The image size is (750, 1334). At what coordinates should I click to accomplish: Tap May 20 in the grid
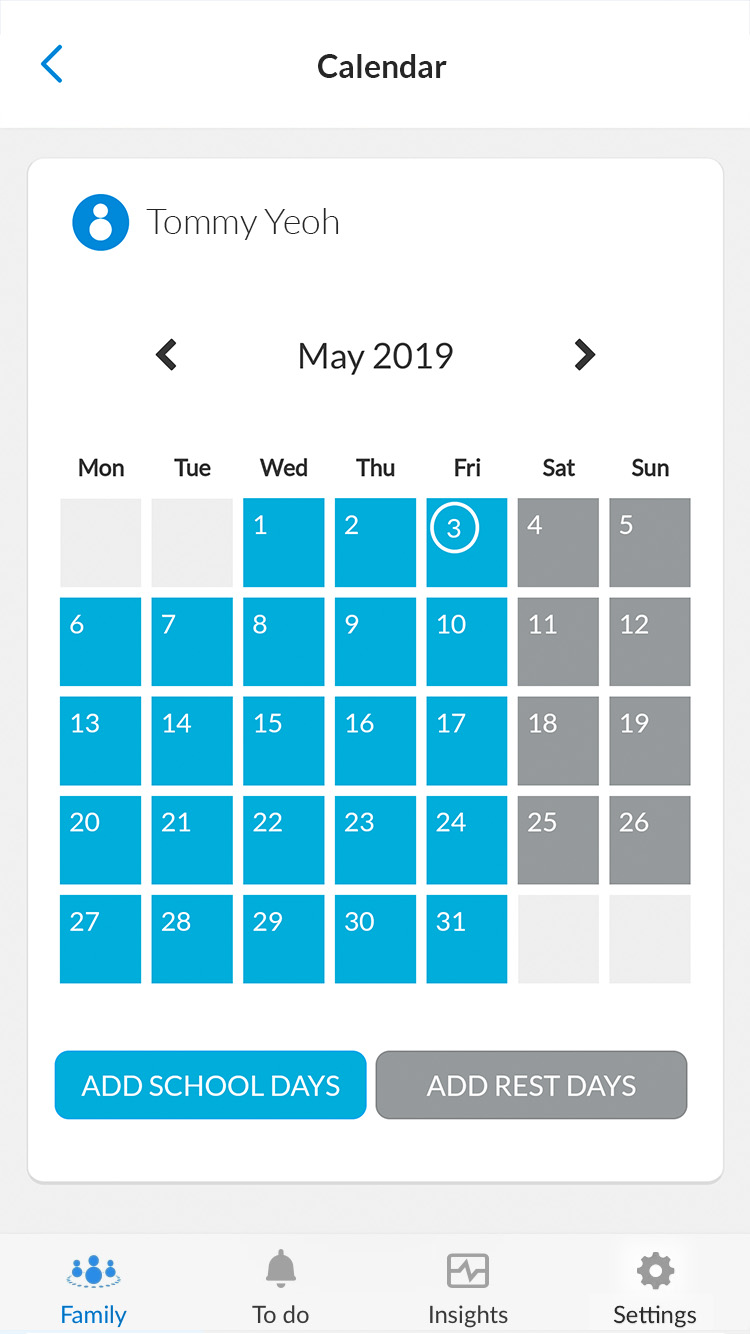[100, 840]
